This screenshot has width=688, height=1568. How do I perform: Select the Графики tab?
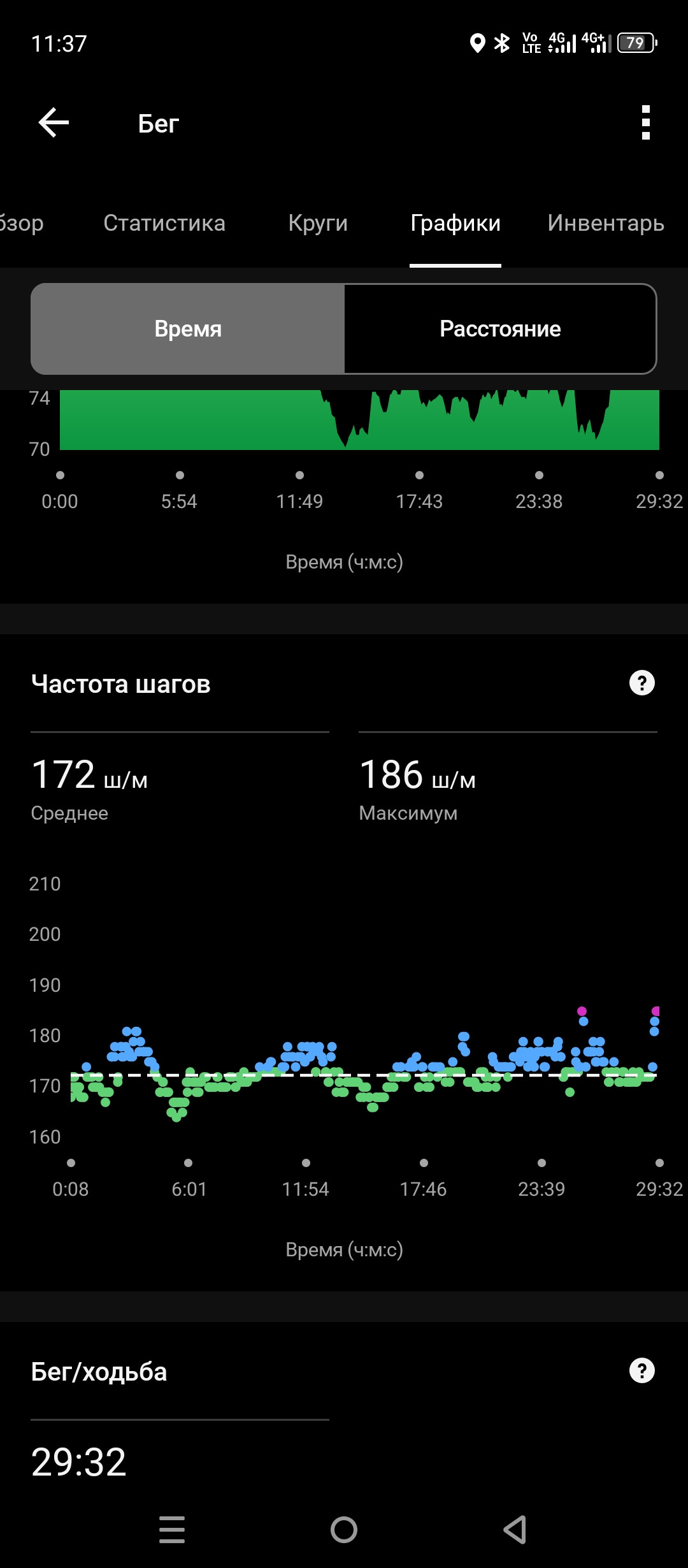[455, 223]
